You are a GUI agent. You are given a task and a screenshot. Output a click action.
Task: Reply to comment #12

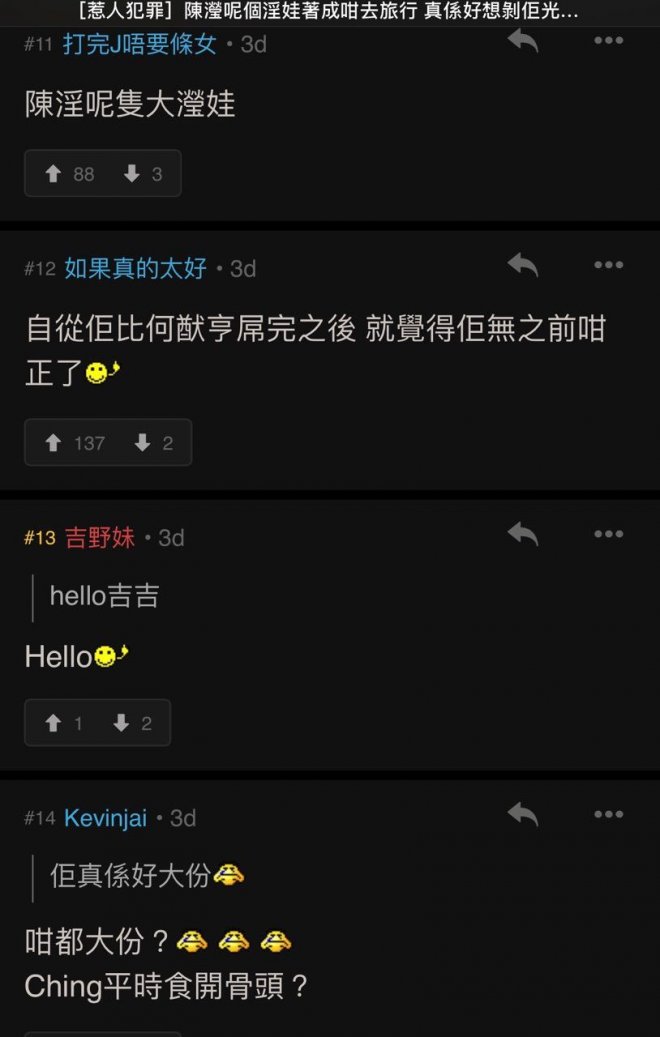pyautogui.click(x=522, y=265)
